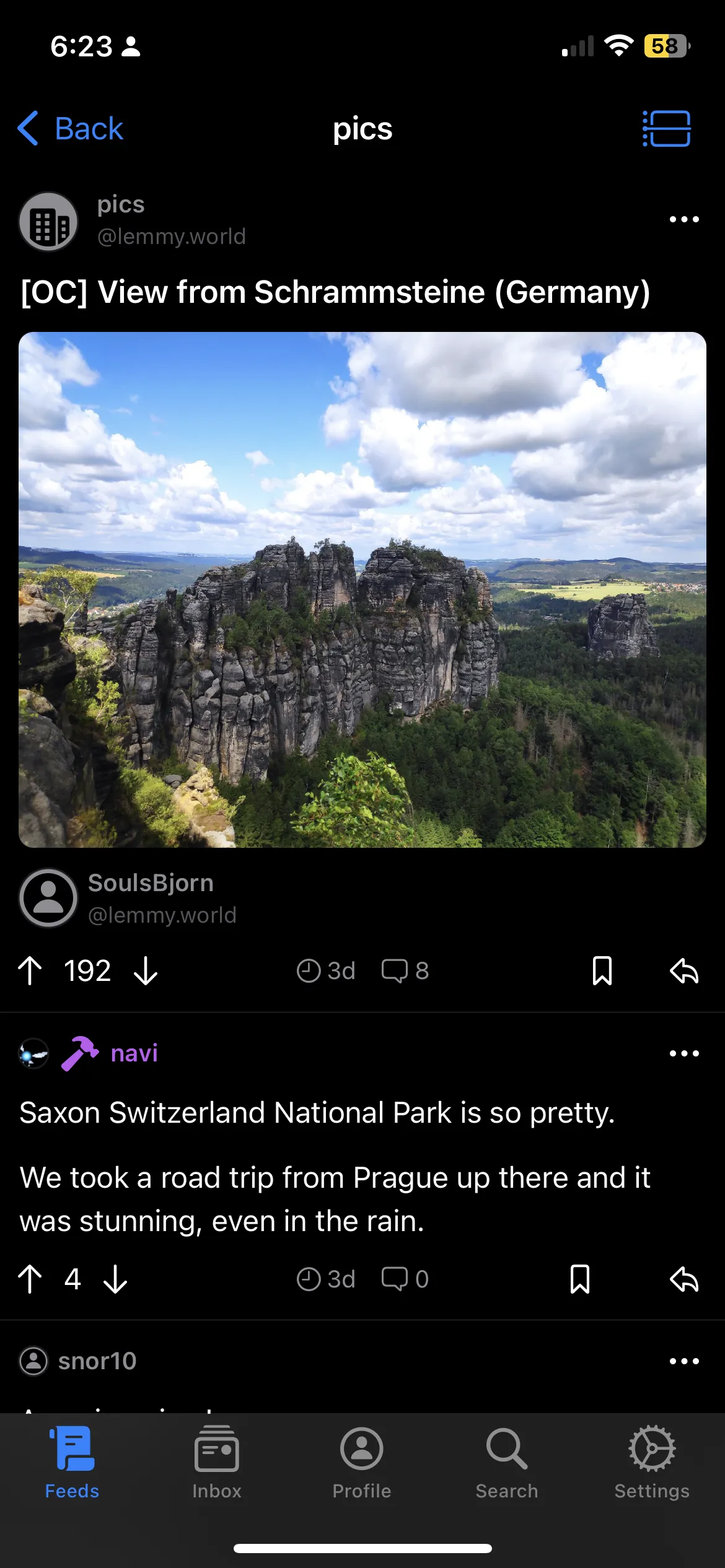Open the pics@lemmy.world community

tap(133, 220)
